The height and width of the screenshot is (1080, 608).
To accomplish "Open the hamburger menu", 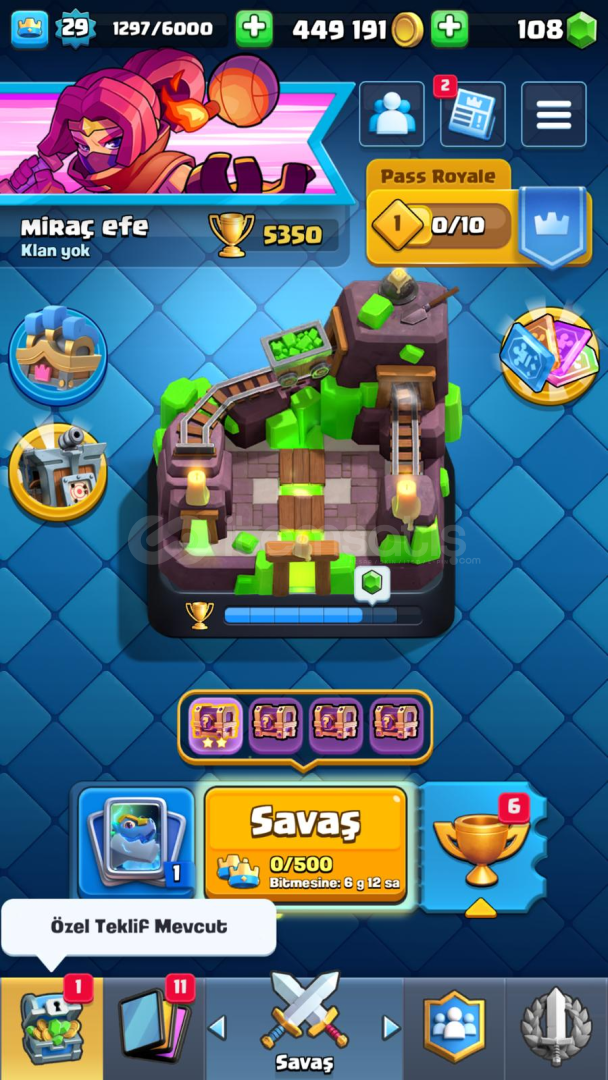I will pos(553,115).
